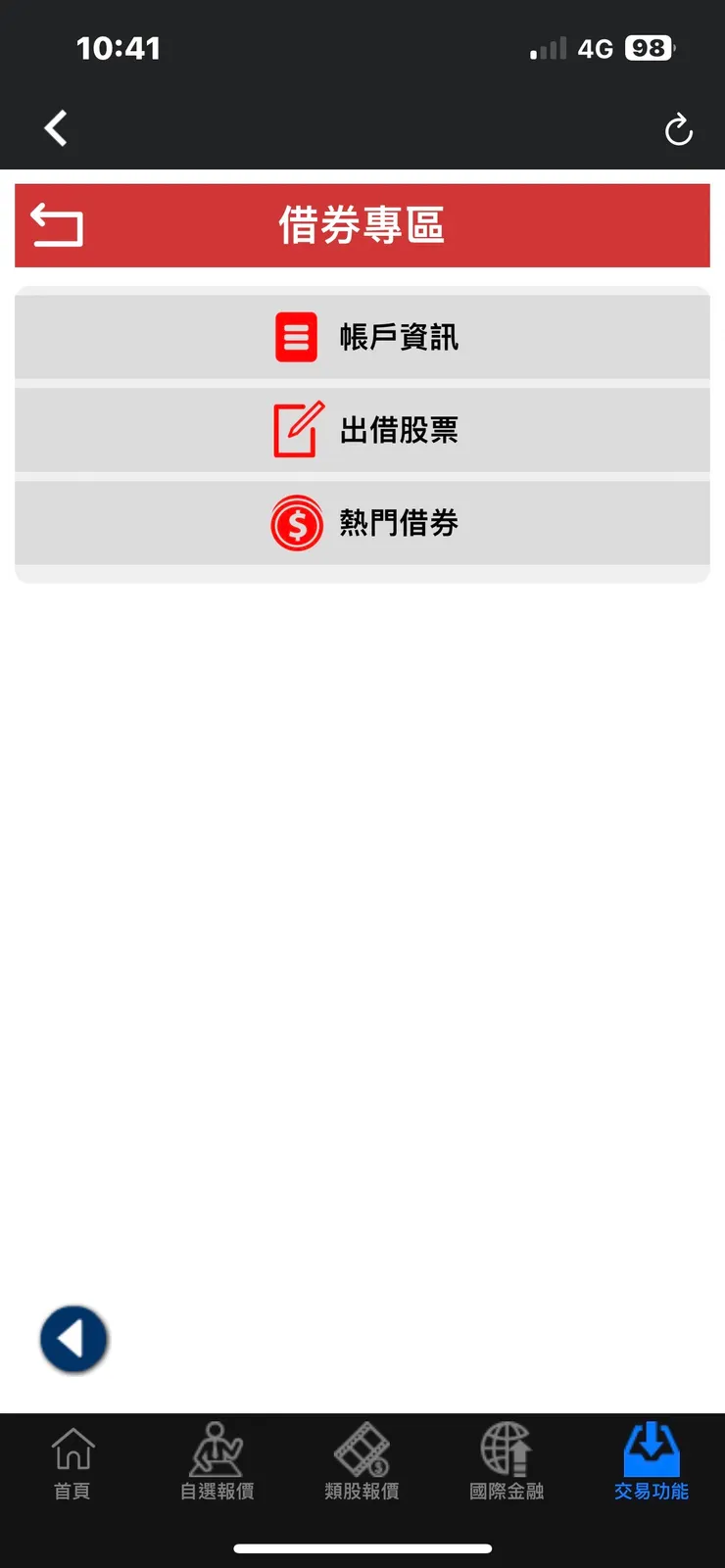Image resolution: width=725 pixels, height=1568 pixels.
Task: Open the 出借股票 menu item
Action: pos(362,430)
